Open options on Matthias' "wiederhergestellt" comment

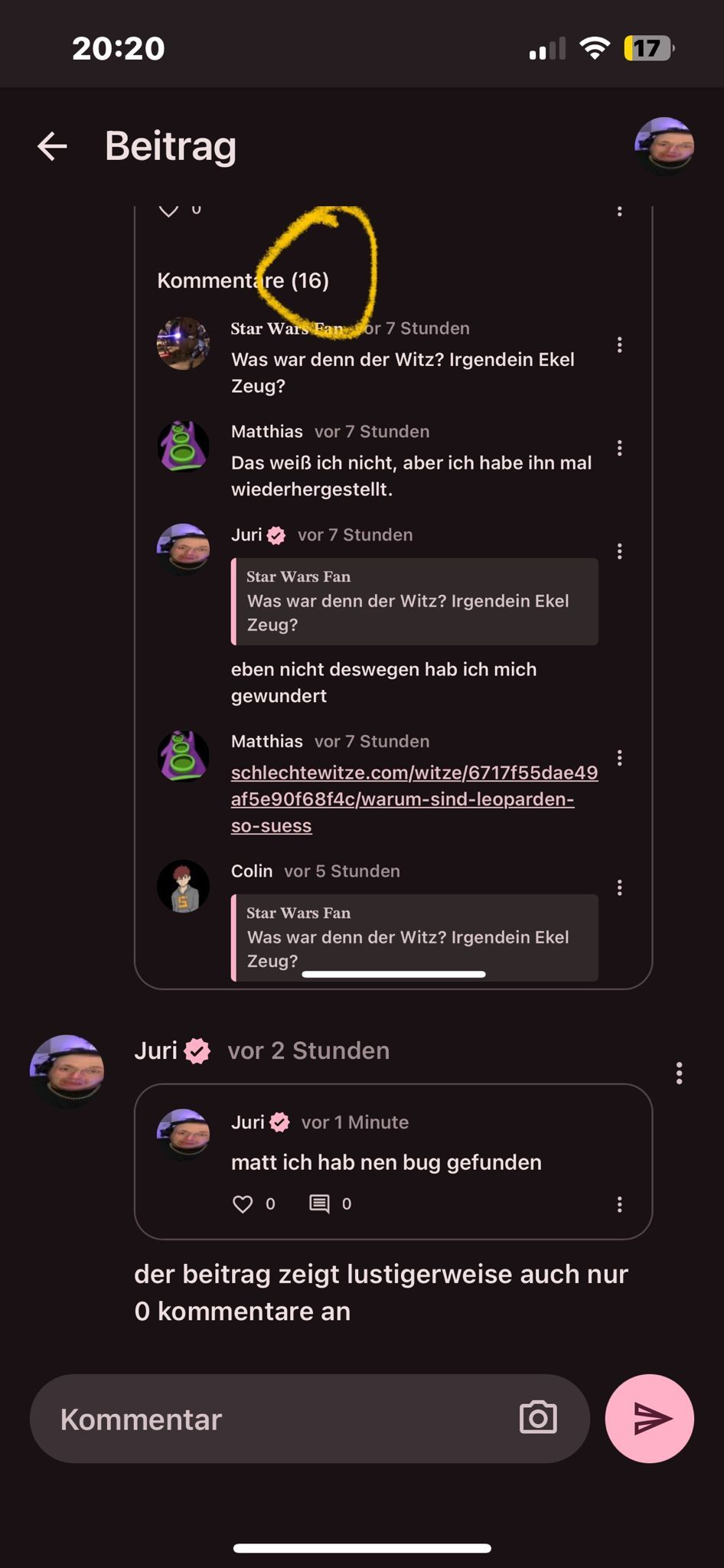(619, 448)
